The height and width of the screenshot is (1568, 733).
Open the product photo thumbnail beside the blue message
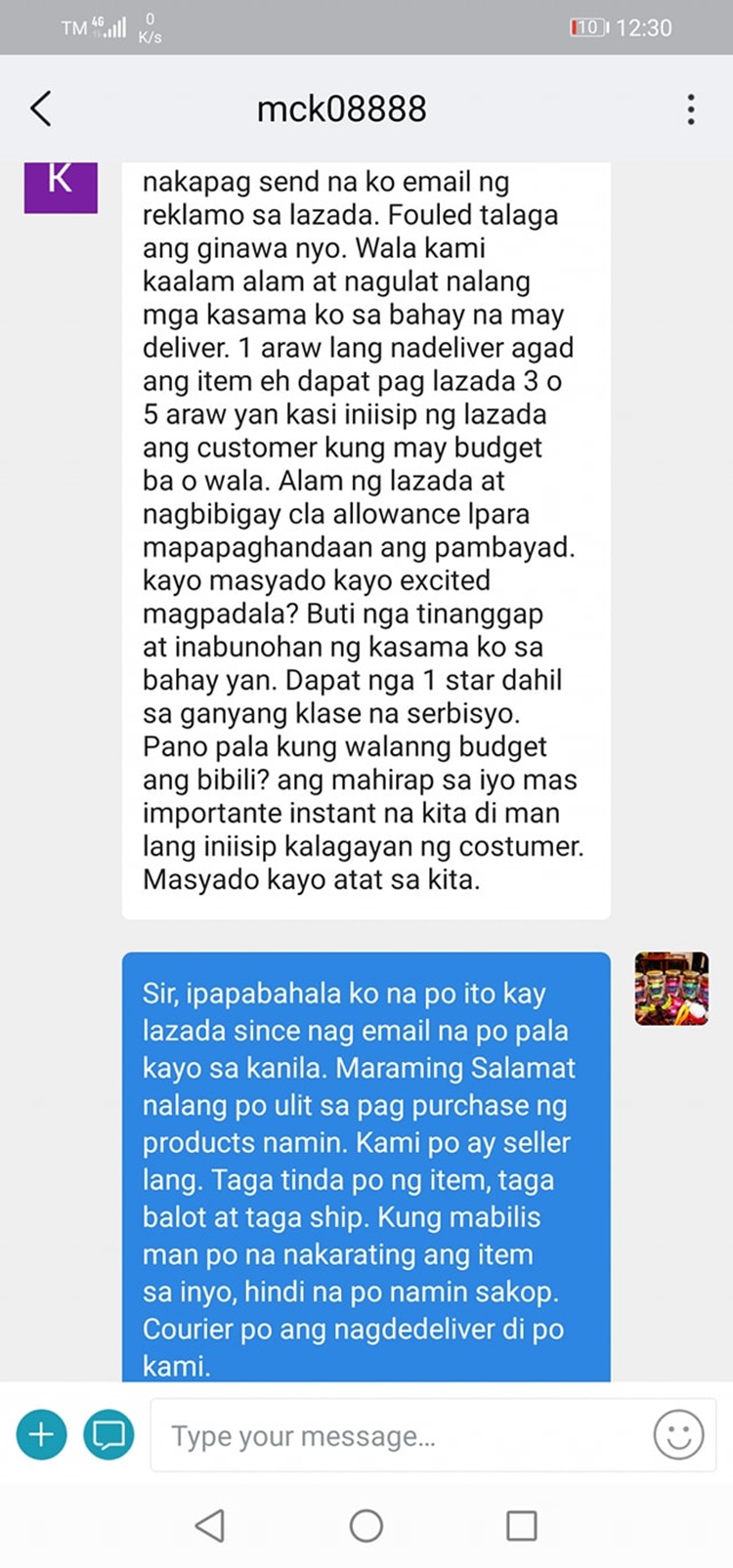pos(671,989)
